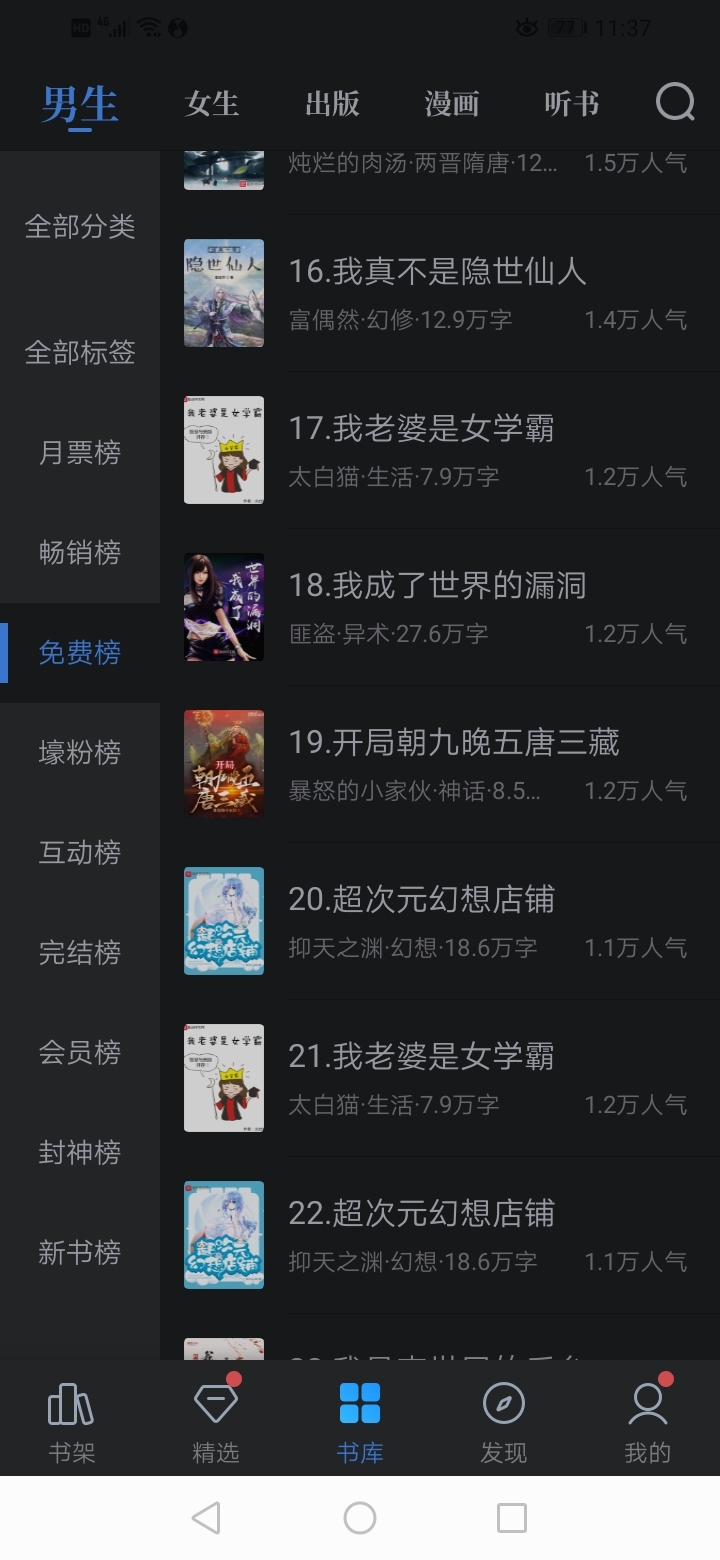Viewport: 720px width, 1560px height.
Task: Select the 新书榜 ranking
Action: tap(80, 1252)
